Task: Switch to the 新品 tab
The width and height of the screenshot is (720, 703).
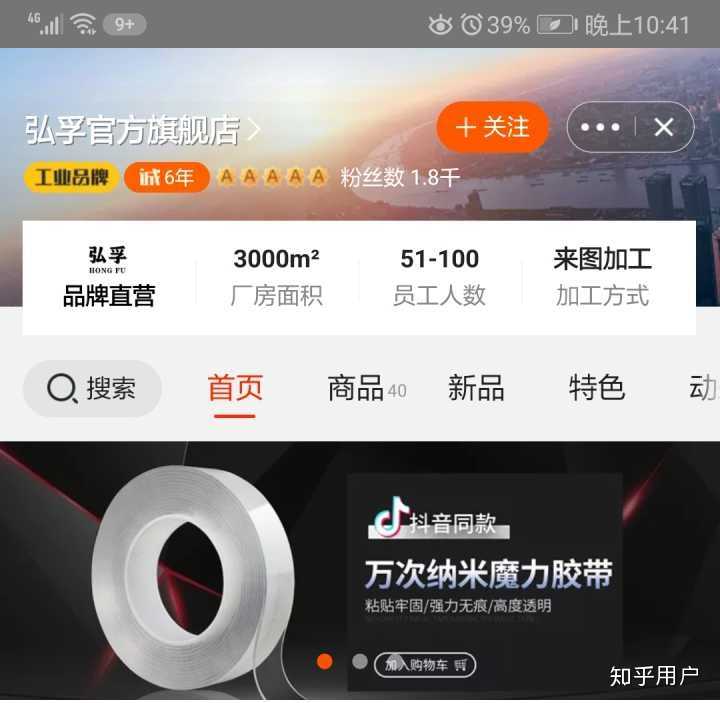Action: [476, 388]
